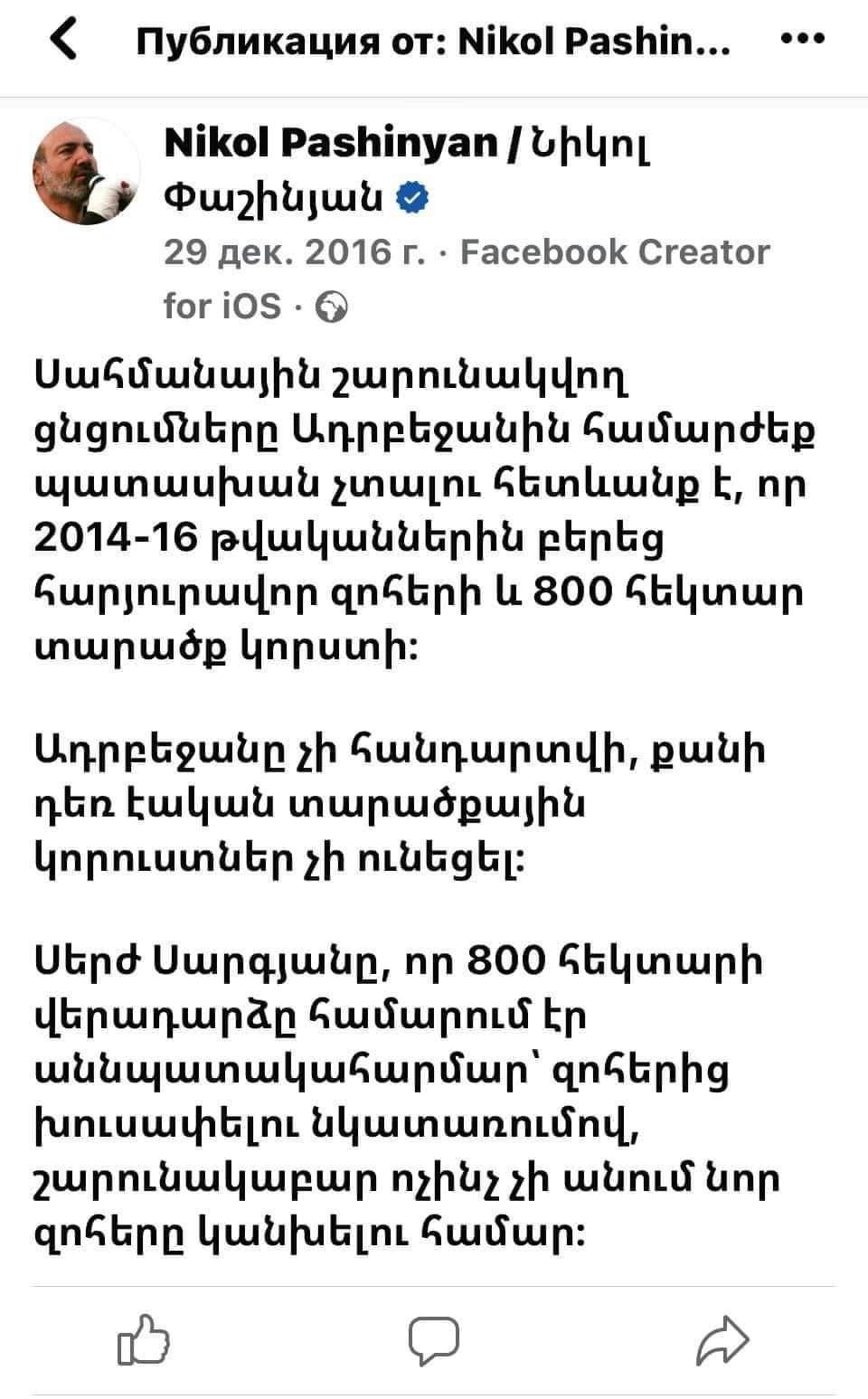Image resolution: width=868 pixels, height=1399 pixels.
Task: Open Nikol Pashinyan's profile picture
Action: click(x=87, y=169)
